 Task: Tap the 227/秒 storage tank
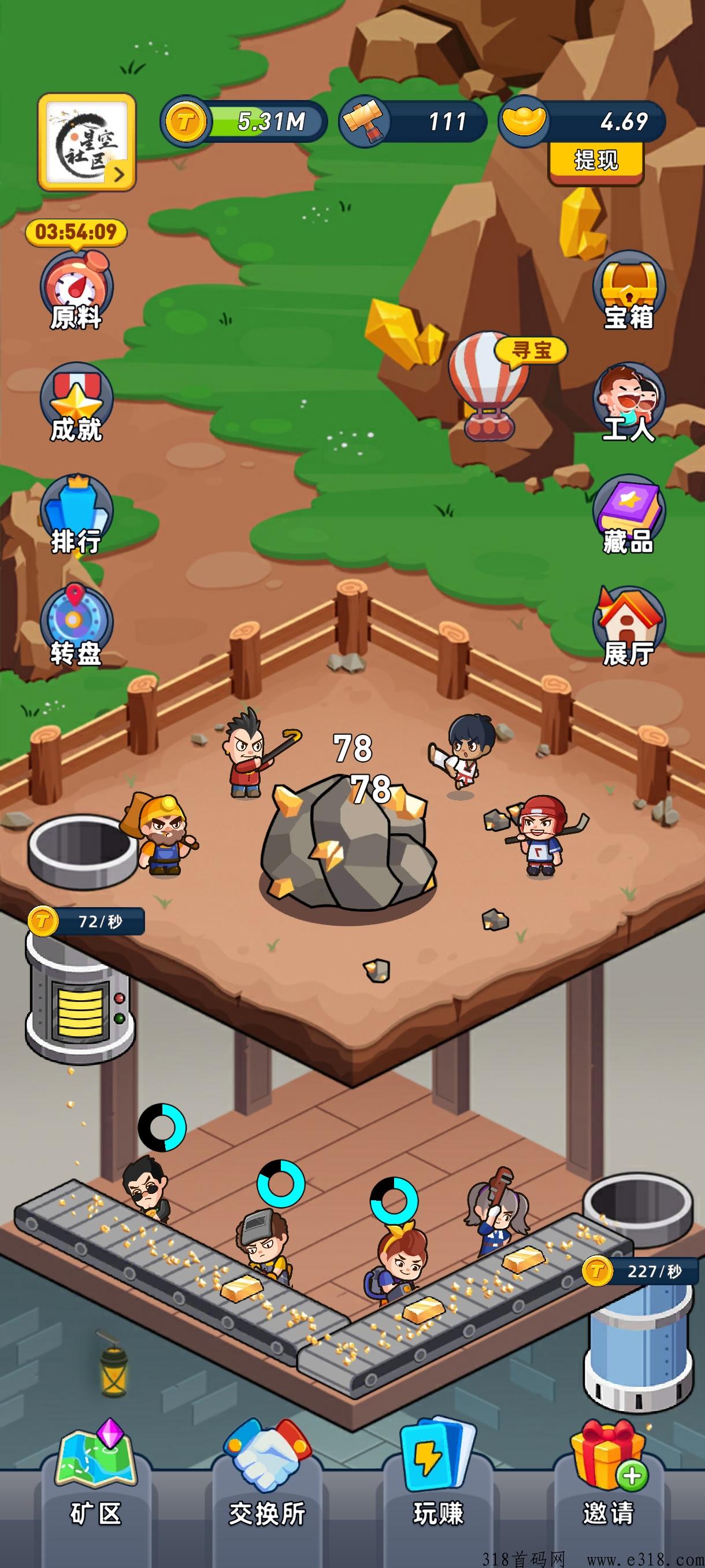point(639,1345)
